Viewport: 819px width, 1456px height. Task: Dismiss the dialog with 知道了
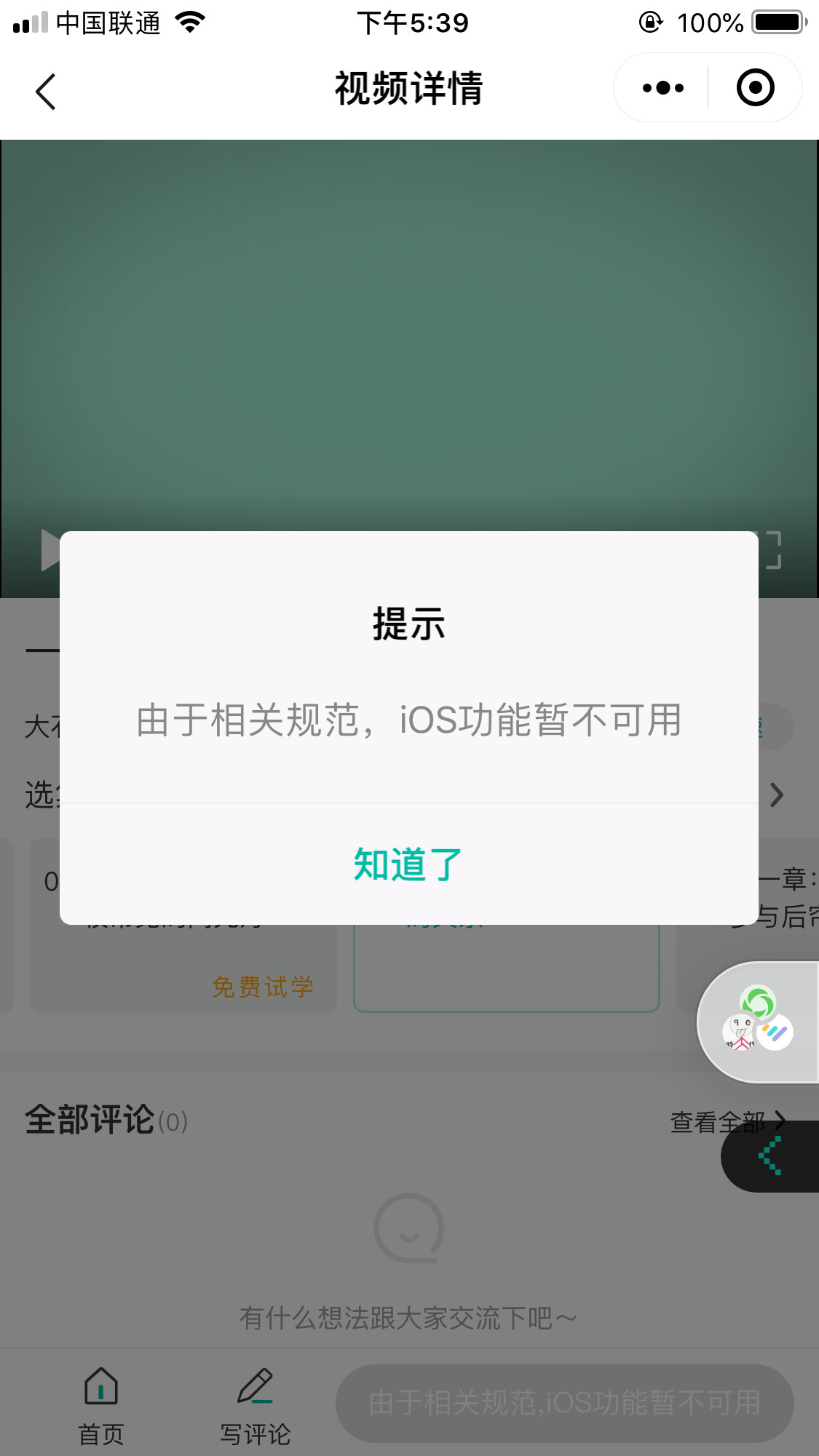pos(408,864)
